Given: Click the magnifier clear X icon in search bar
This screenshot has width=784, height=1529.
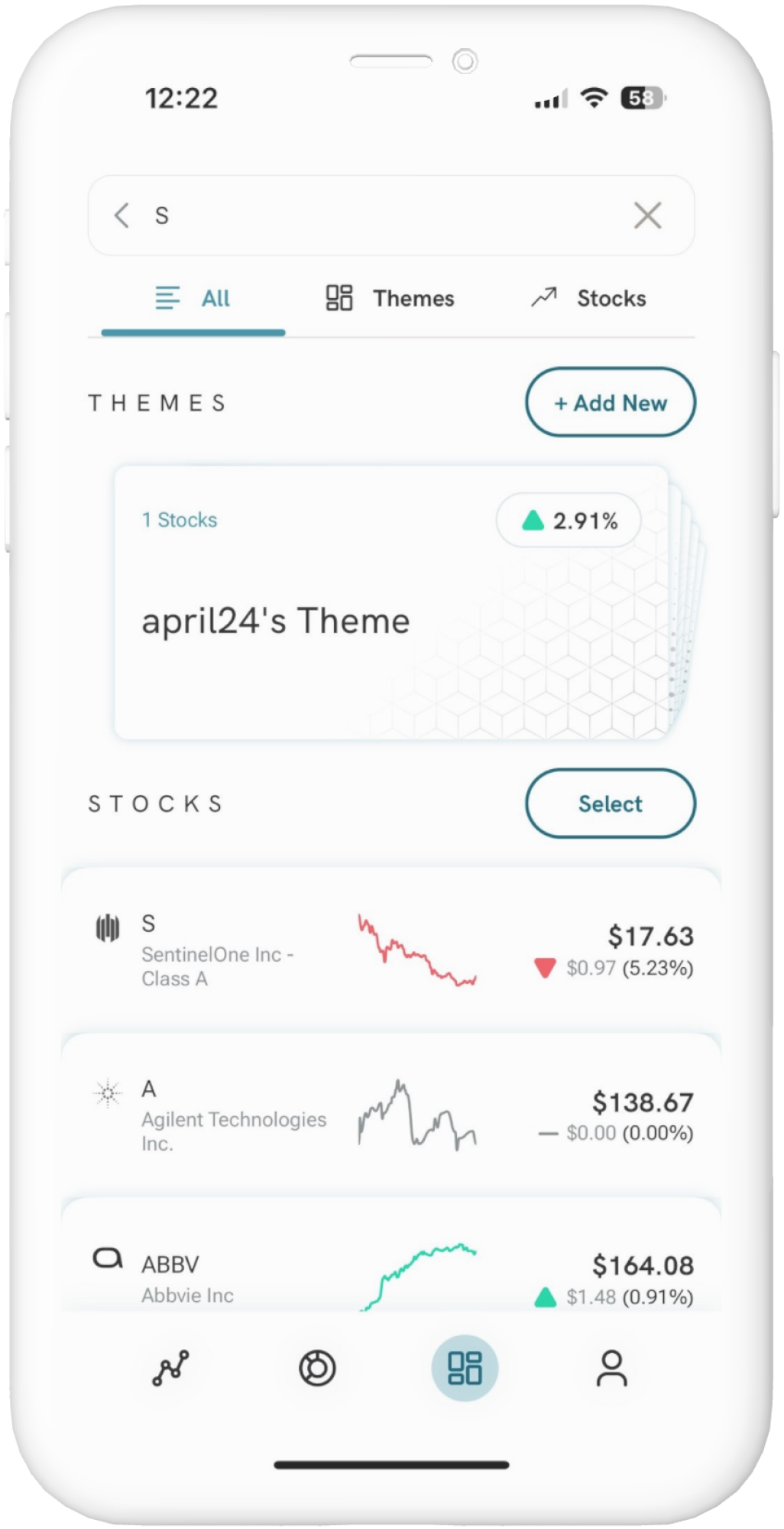Looking at the screenshot, I should click(x=647, y=216).
